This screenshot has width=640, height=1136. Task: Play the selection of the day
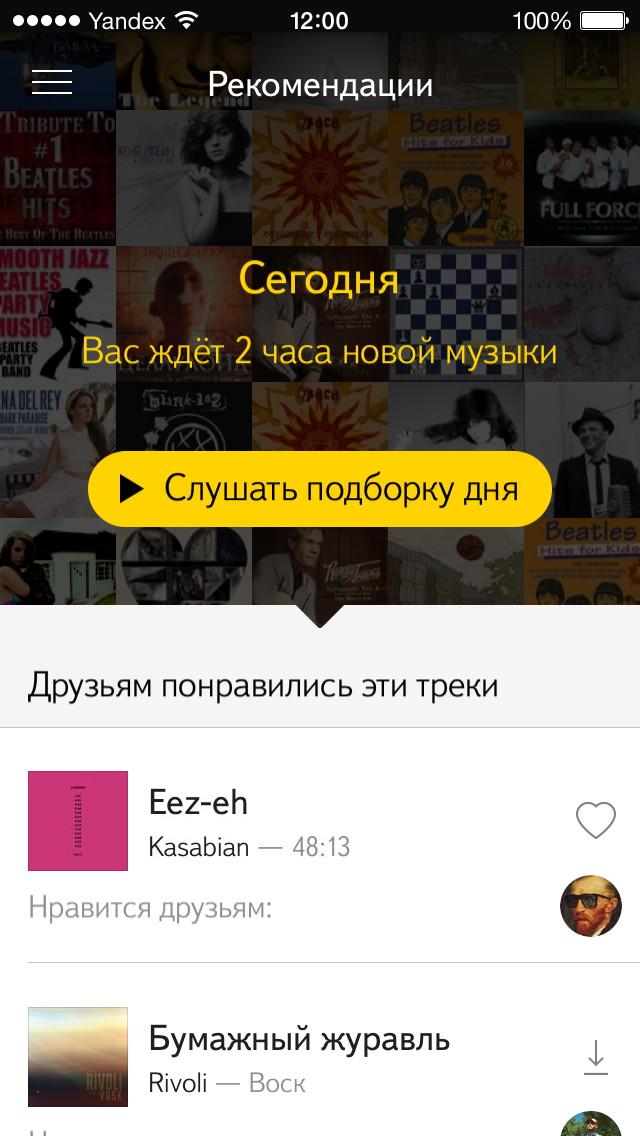pyautogui.click(x=320, y=489)
